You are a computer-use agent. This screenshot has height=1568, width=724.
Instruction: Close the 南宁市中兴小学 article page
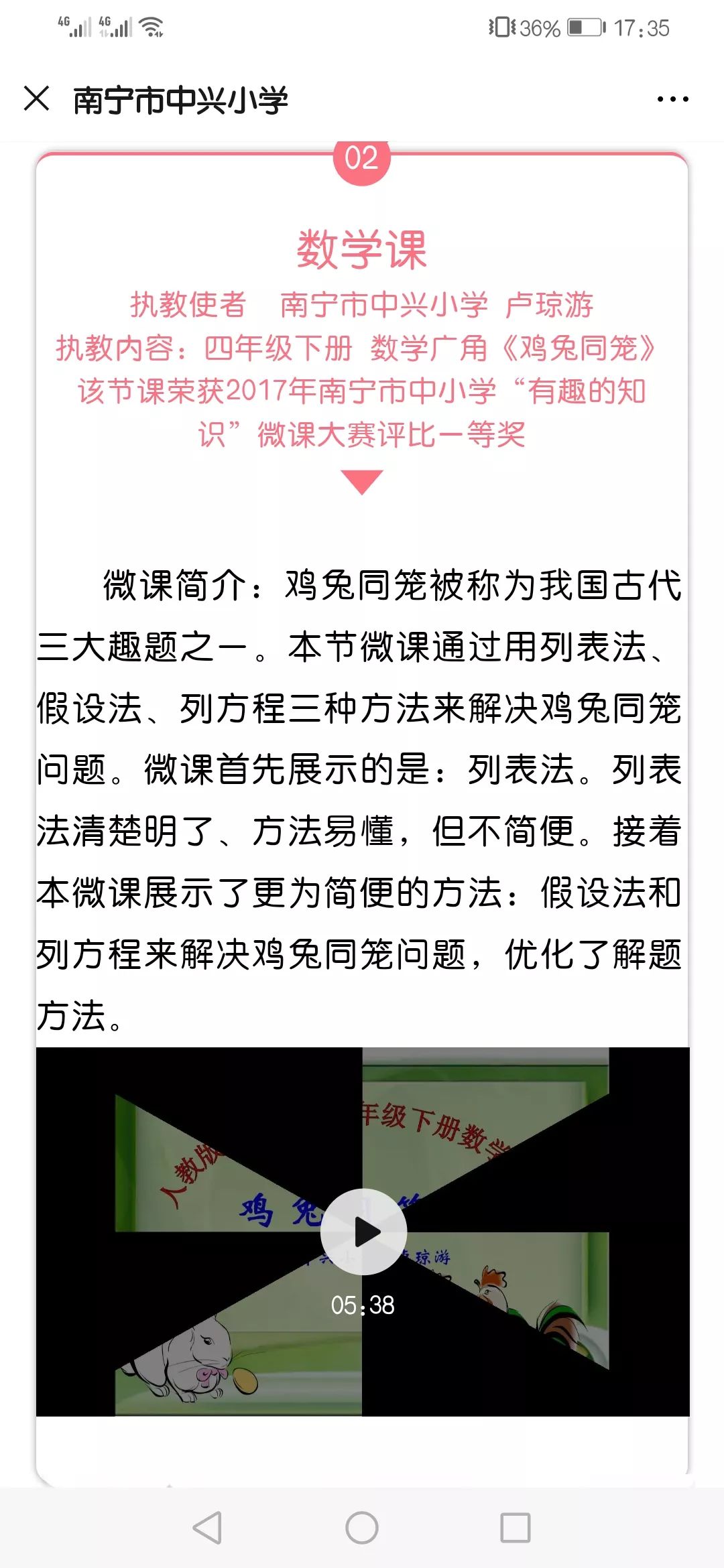(36, 99)
